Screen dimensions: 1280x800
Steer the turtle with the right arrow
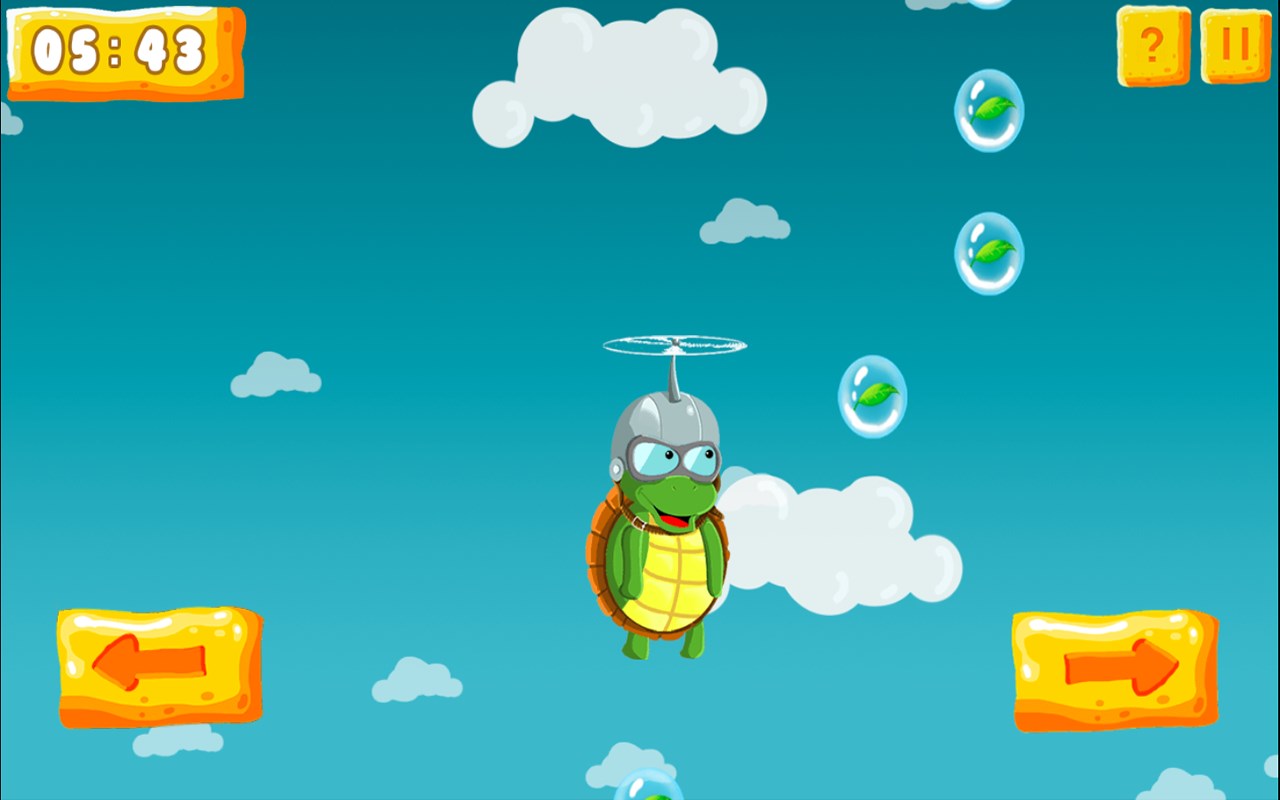[1115, 668]
